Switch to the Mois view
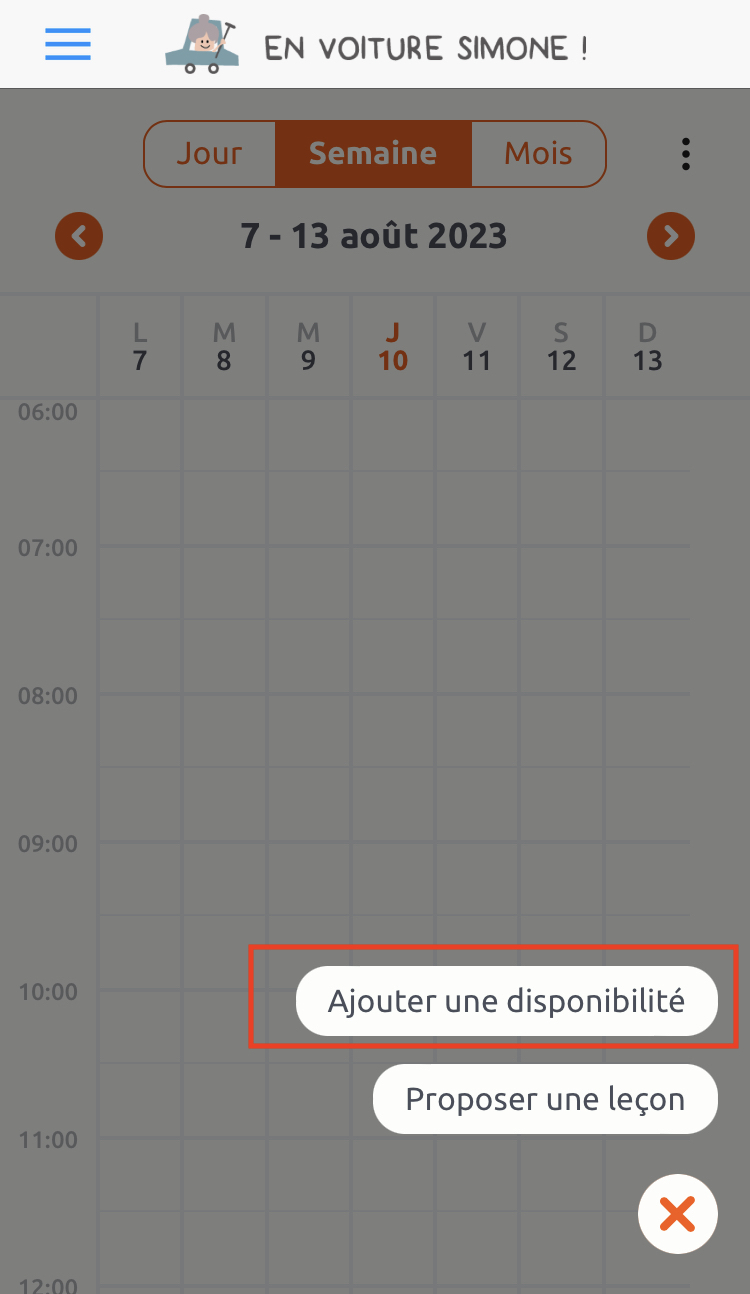The width and height of the screenshot is (750, 1294). (x=539, y=154)
